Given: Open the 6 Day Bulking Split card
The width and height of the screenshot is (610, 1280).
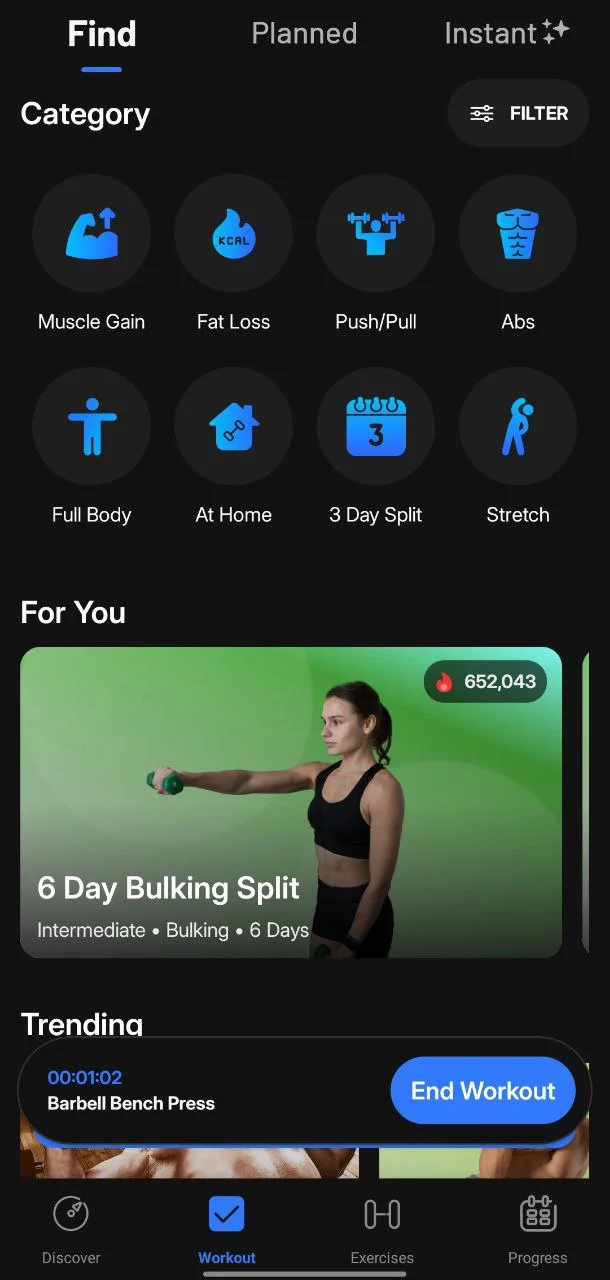Looking at the screenshot, I should pyautogui.click(x=290, y=802).
